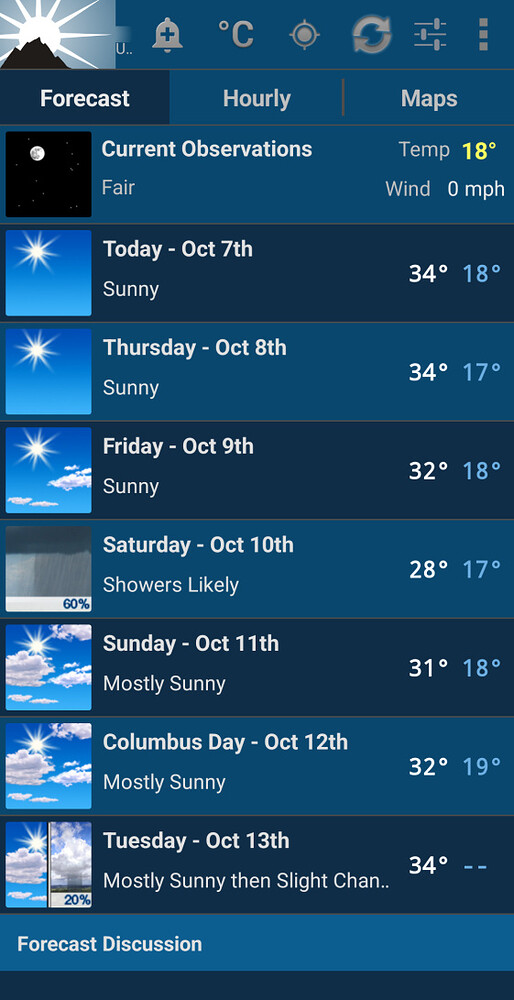Viewport: 514px width, 1000px height.
Task: Tap the GPS location target icon
Action: [304, 34]
